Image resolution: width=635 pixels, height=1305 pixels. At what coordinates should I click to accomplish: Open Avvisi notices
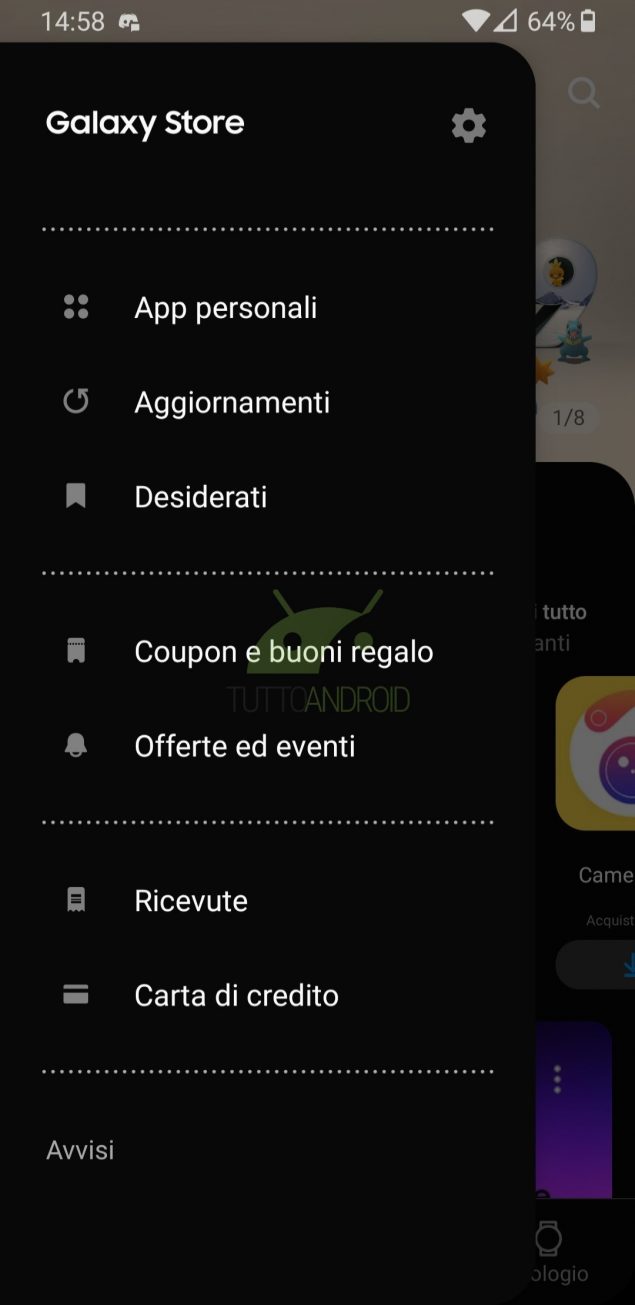[x=80, y=1150]
